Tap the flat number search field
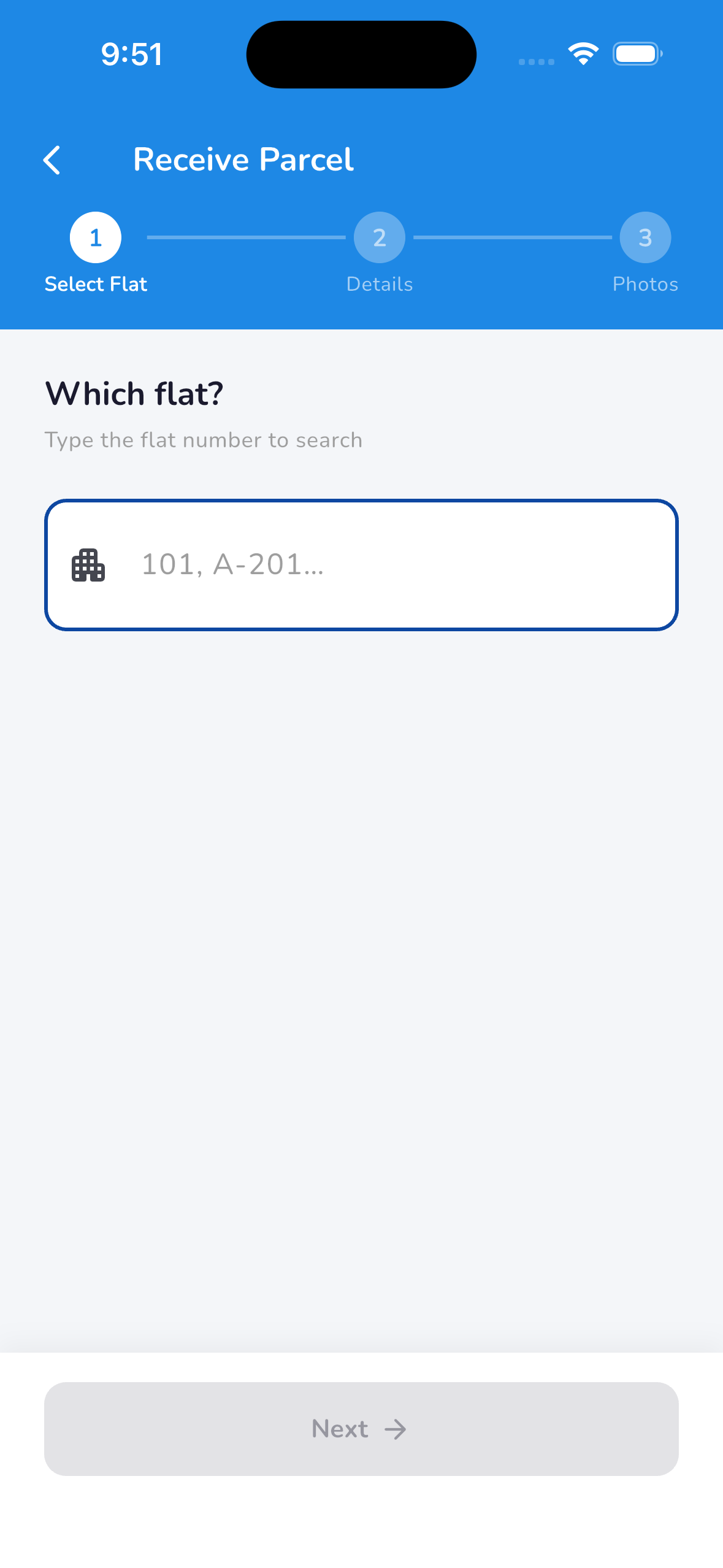 tap(361, 564)
